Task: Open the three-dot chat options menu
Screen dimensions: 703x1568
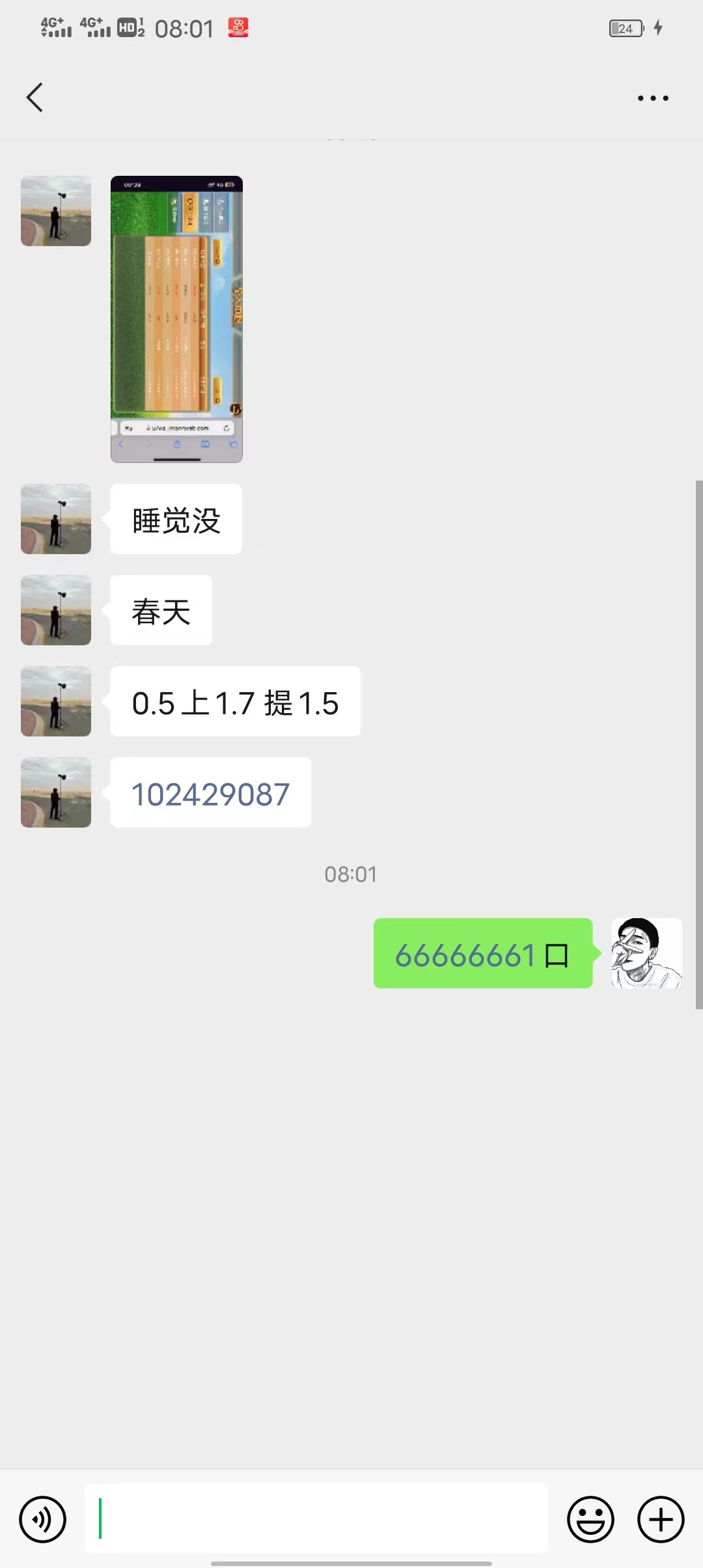Action: click(652, 98)
